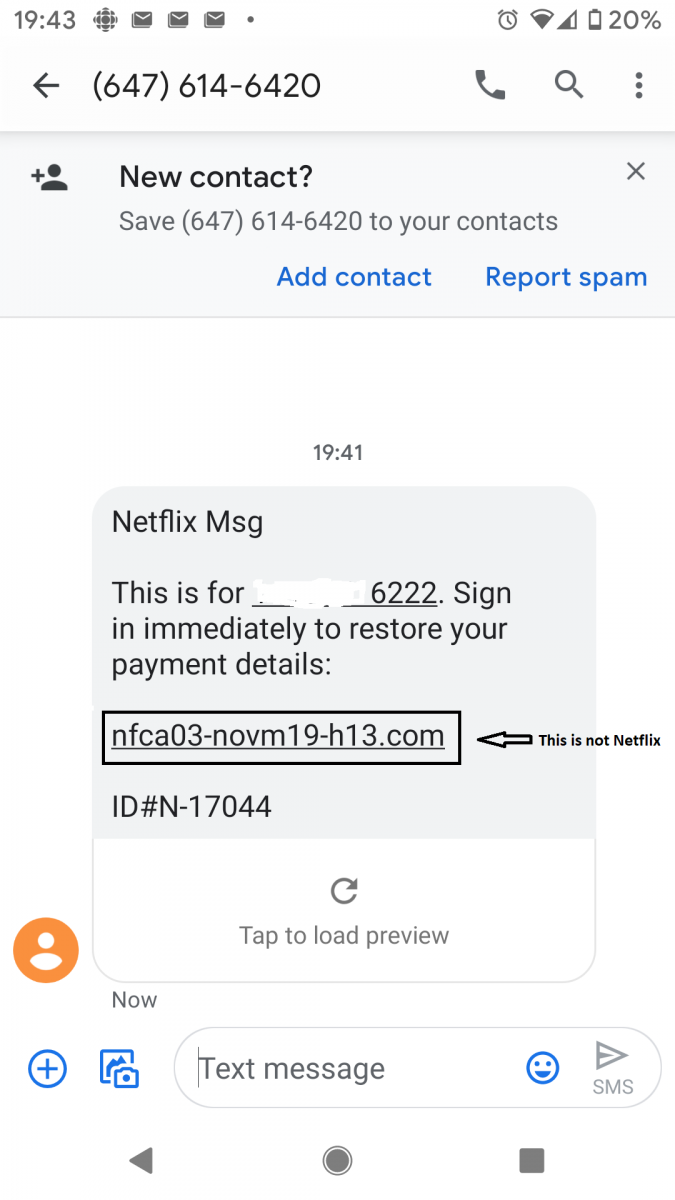
Task: Open the plus attachments button
Action: click(x=47, y=1069)
